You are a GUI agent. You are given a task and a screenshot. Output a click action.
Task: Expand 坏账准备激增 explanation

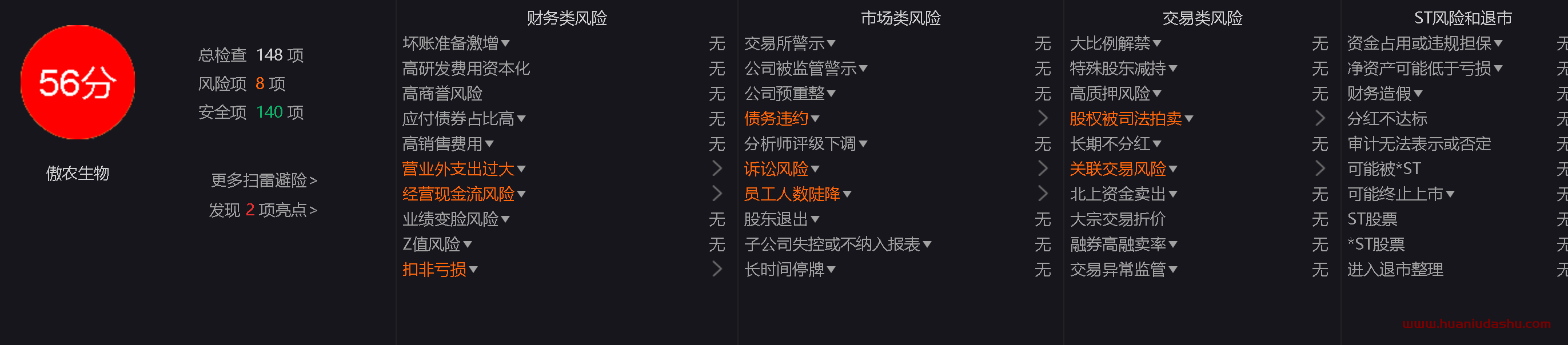click(x=505, y=44)
